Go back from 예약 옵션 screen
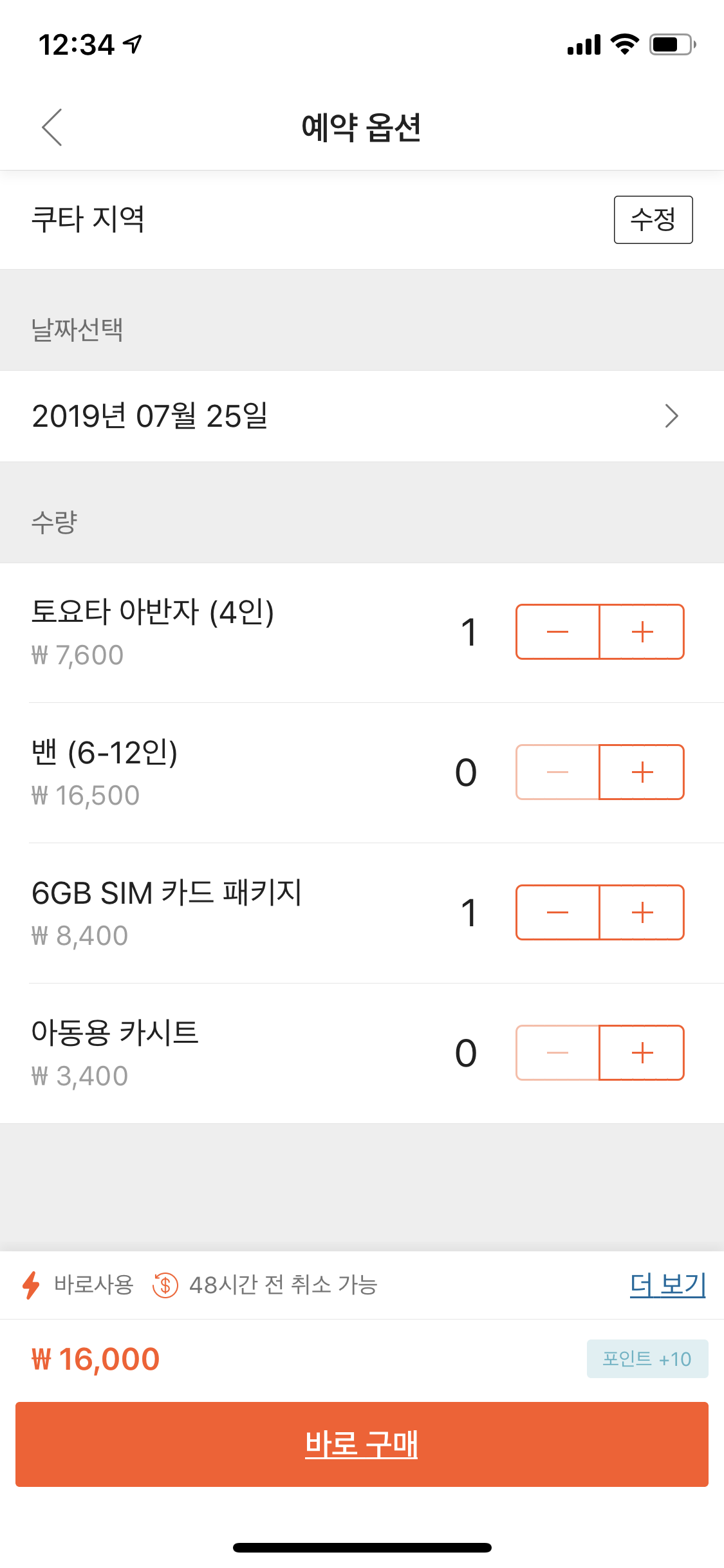The width and height of the screenshot is (724, 1568). 52,127
